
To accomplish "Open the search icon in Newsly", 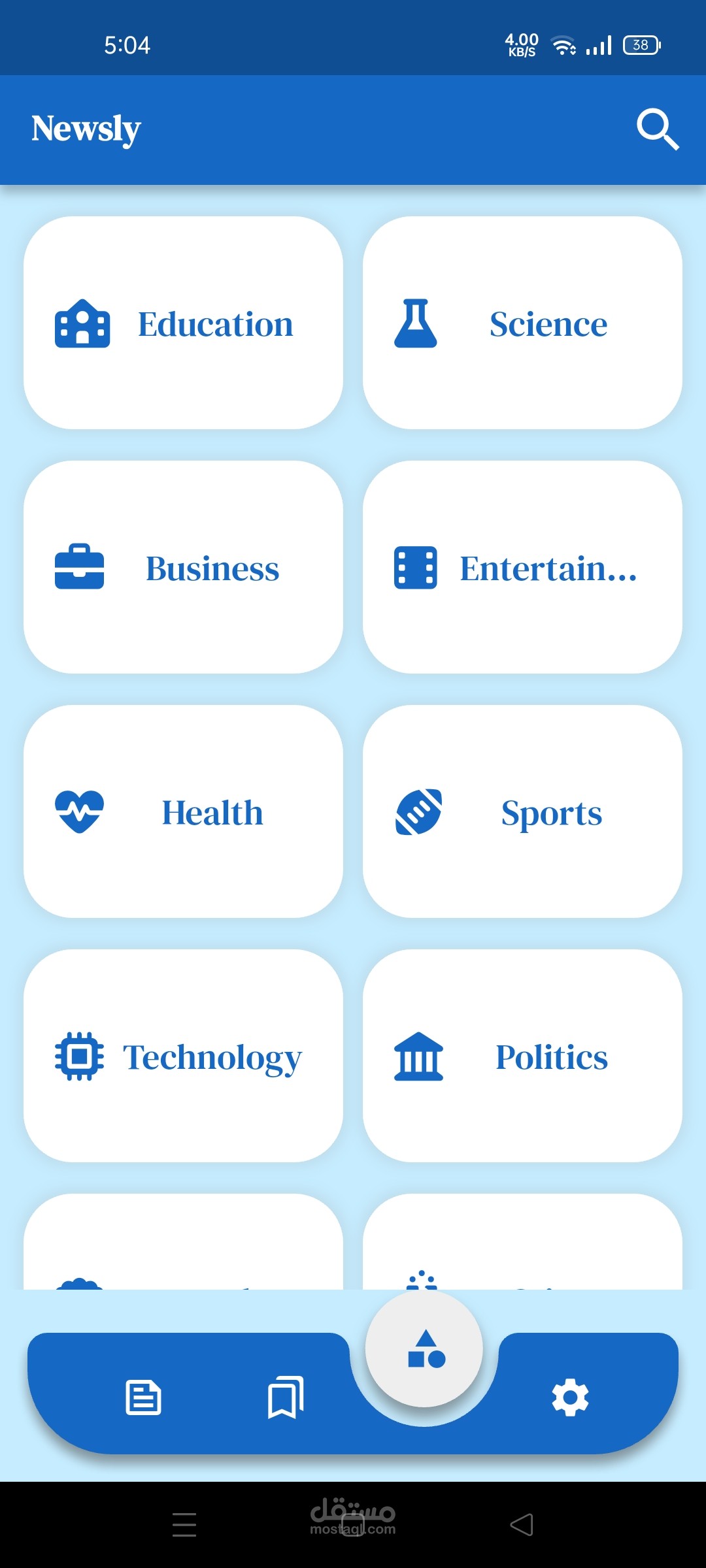I will click(658, 129).
